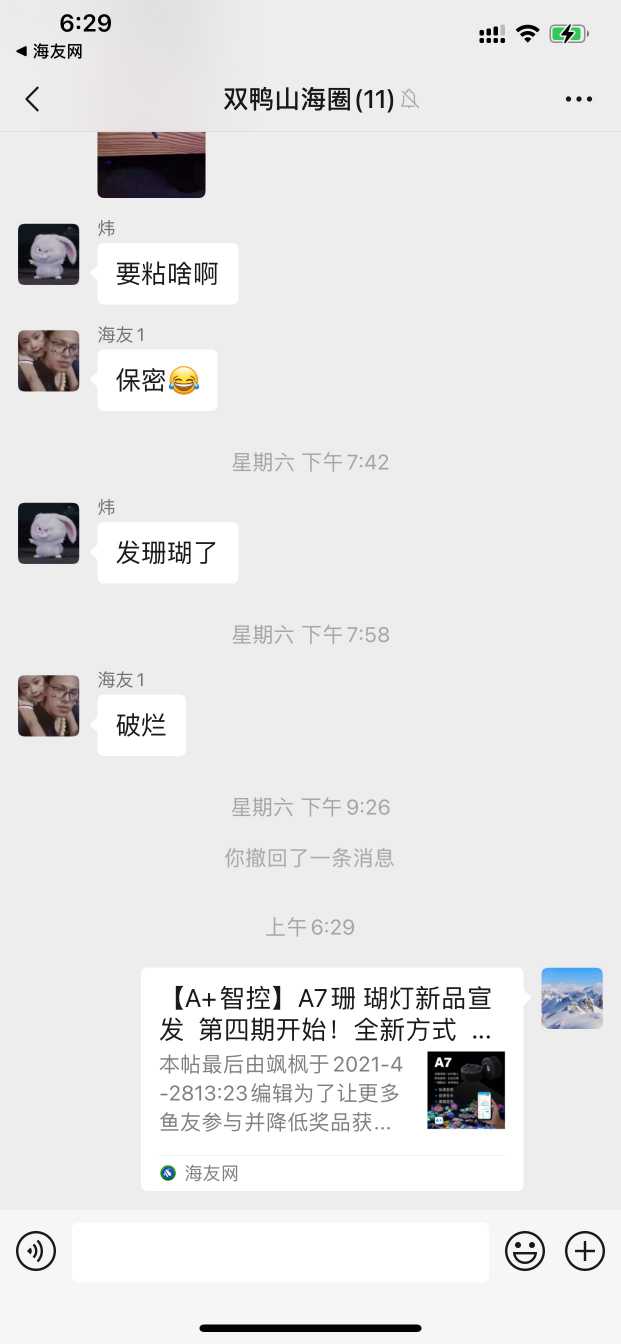The height and width of the screenshot is (1344, 621).
Task: Go back from the 双鸭山海圈 chat
Action: (33, 99)
